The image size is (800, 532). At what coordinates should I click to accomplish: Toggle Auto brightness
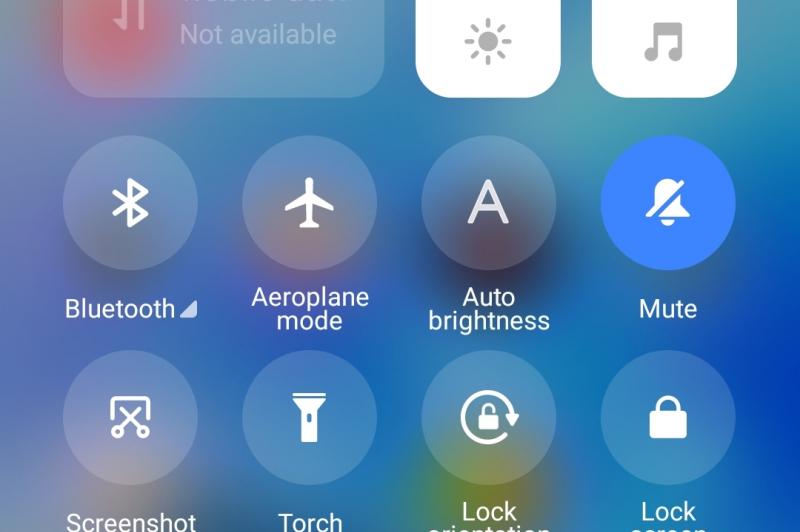point(488,203)
